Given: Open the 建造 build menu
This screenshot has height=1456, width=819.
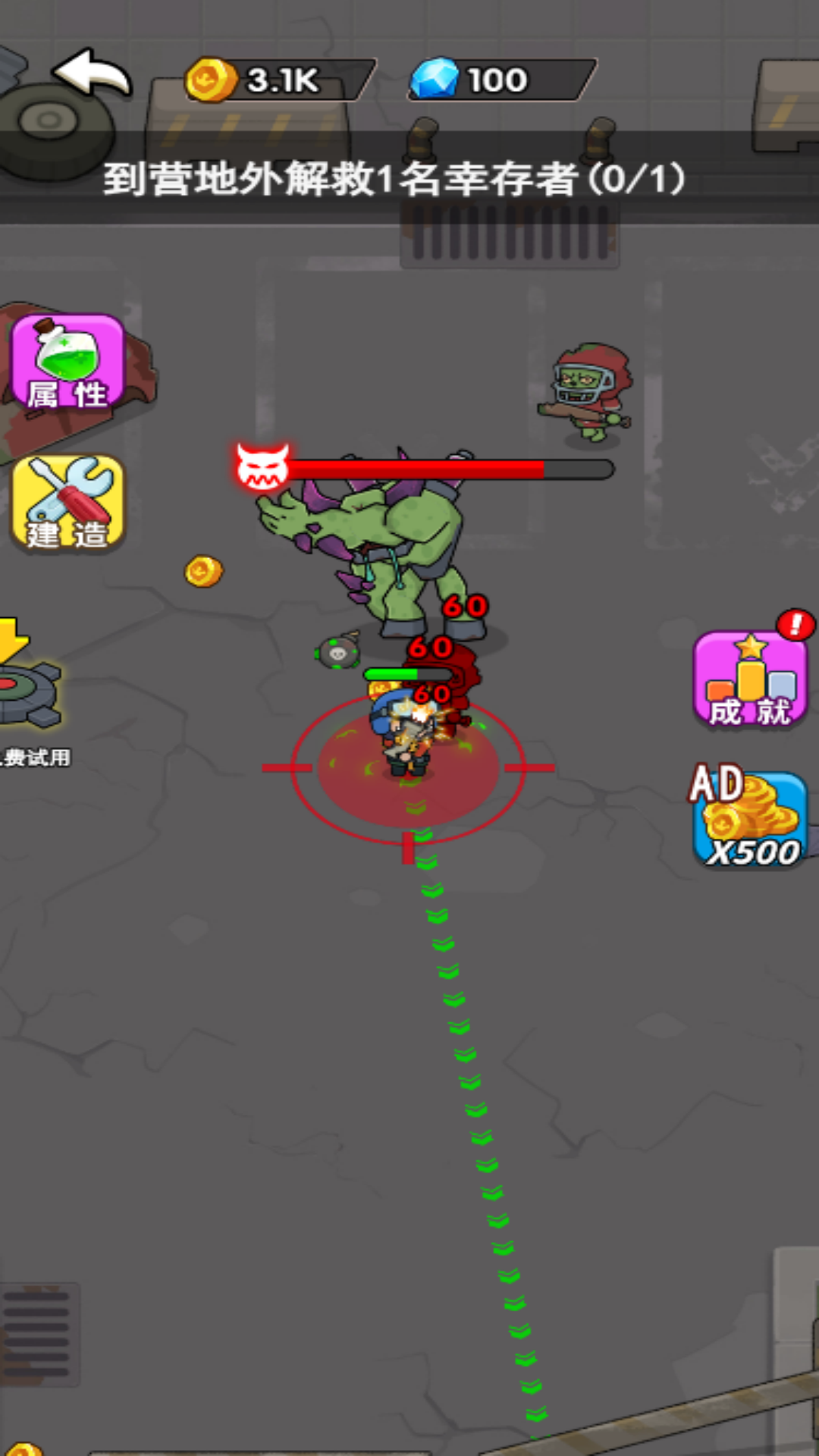Looking at the screenshot, I should pyautogui.click(x=68, y=504).
